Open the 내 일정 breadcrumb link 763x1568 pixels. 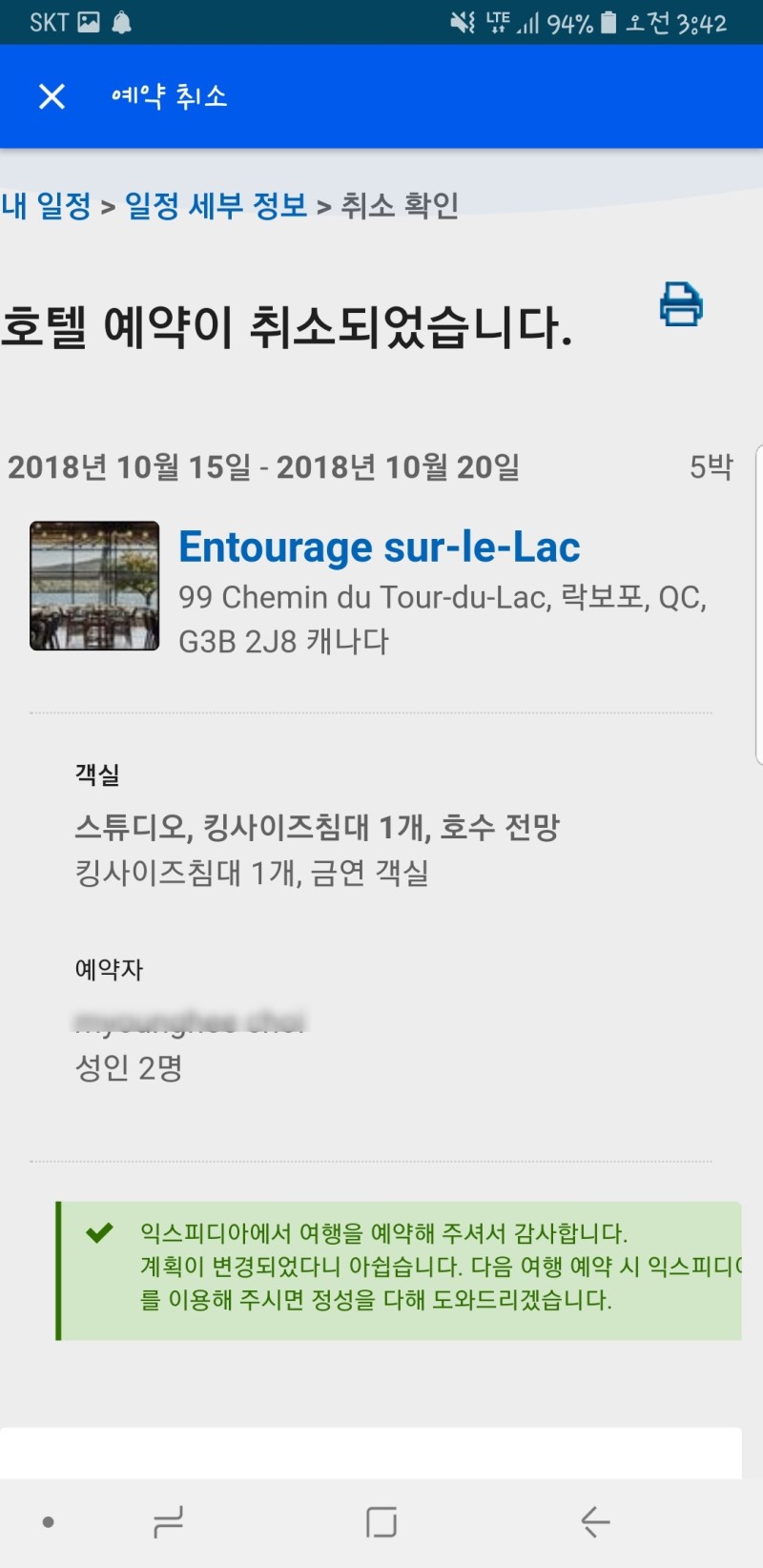tap(46, 205)
